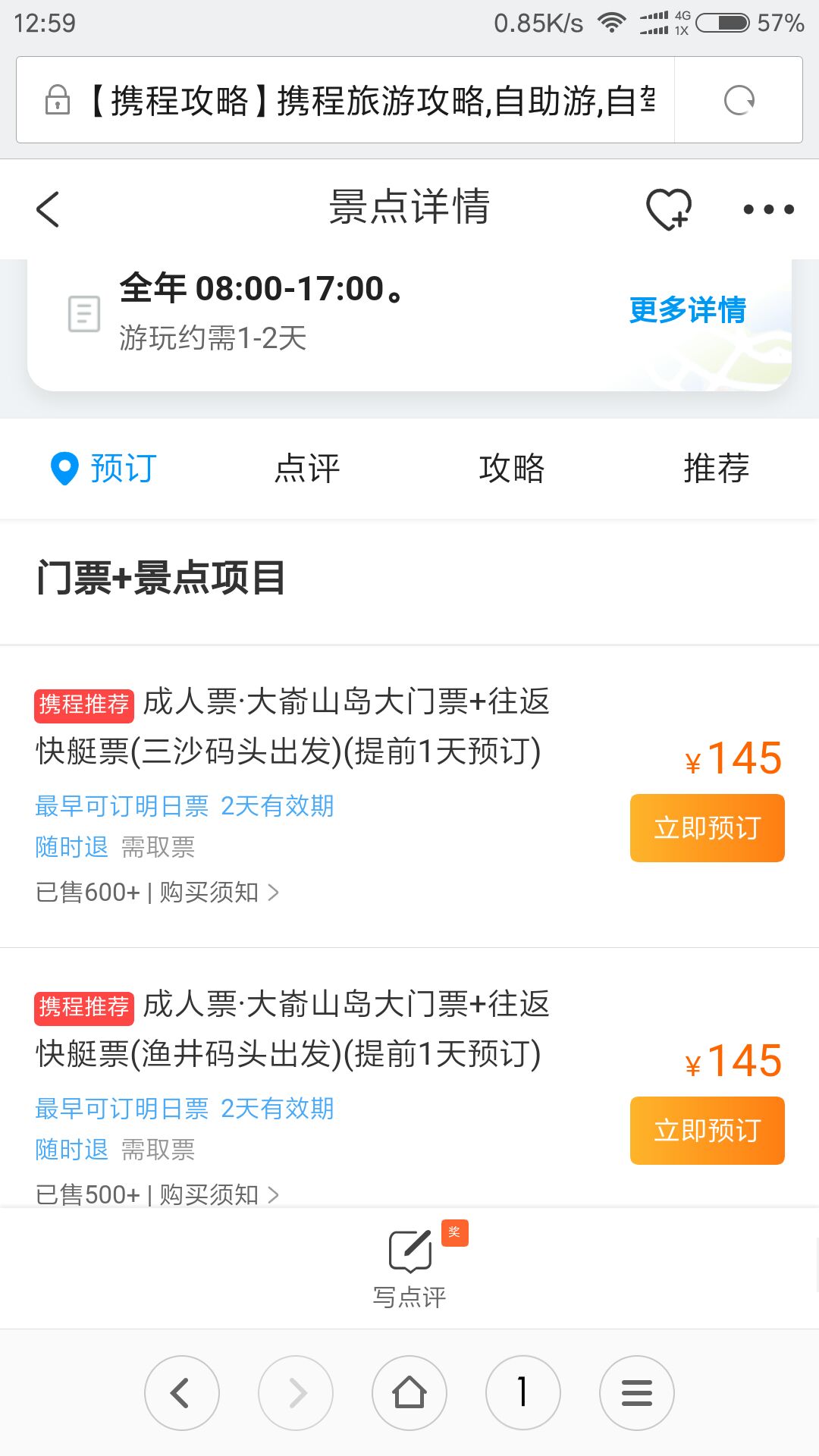
Task: Switch to the 推荐 tab
Action: point(717,468)
